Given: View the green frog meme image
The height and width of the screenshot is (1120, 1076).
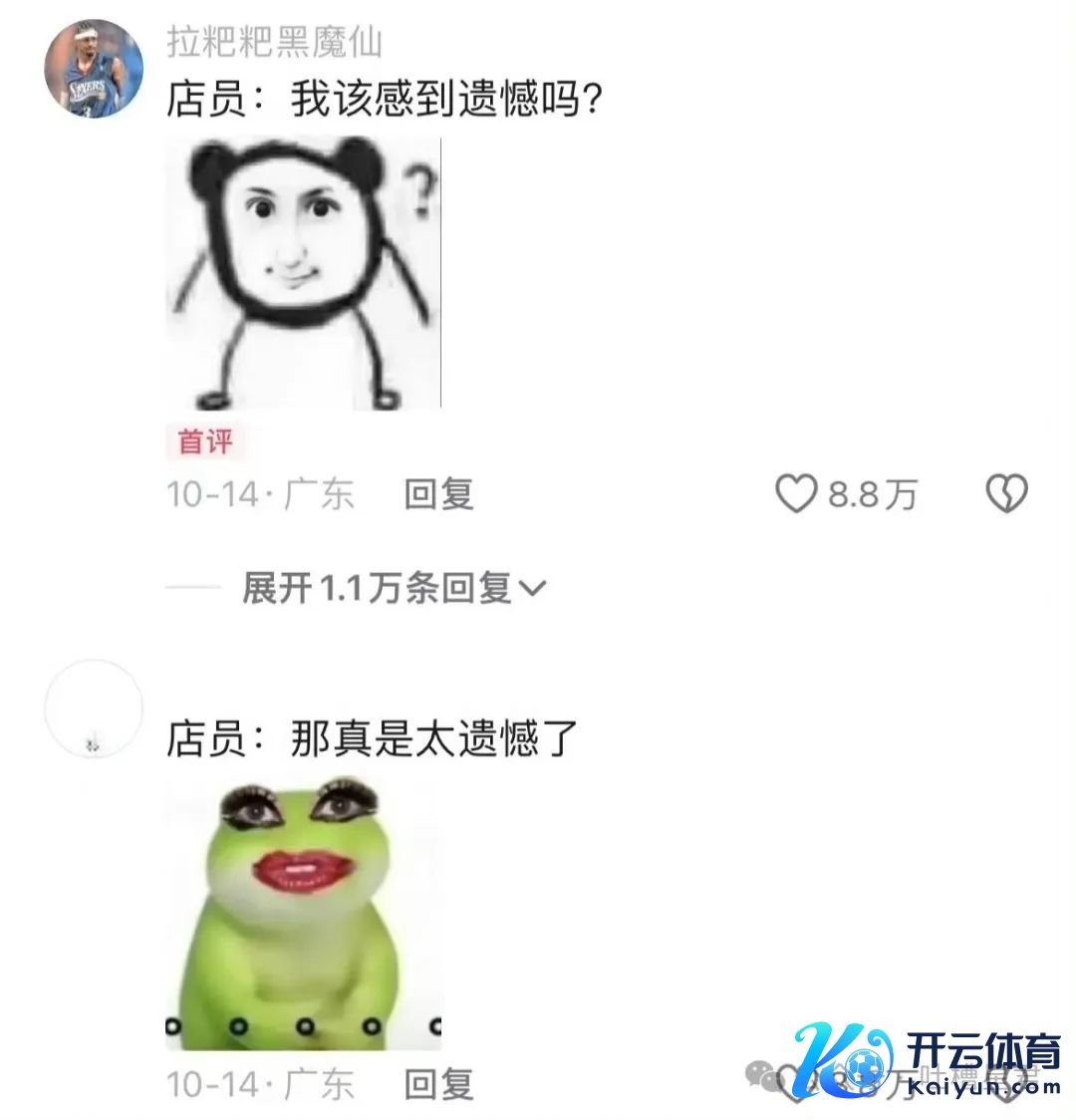Looking at the screenshot, I should click(303, 915).
